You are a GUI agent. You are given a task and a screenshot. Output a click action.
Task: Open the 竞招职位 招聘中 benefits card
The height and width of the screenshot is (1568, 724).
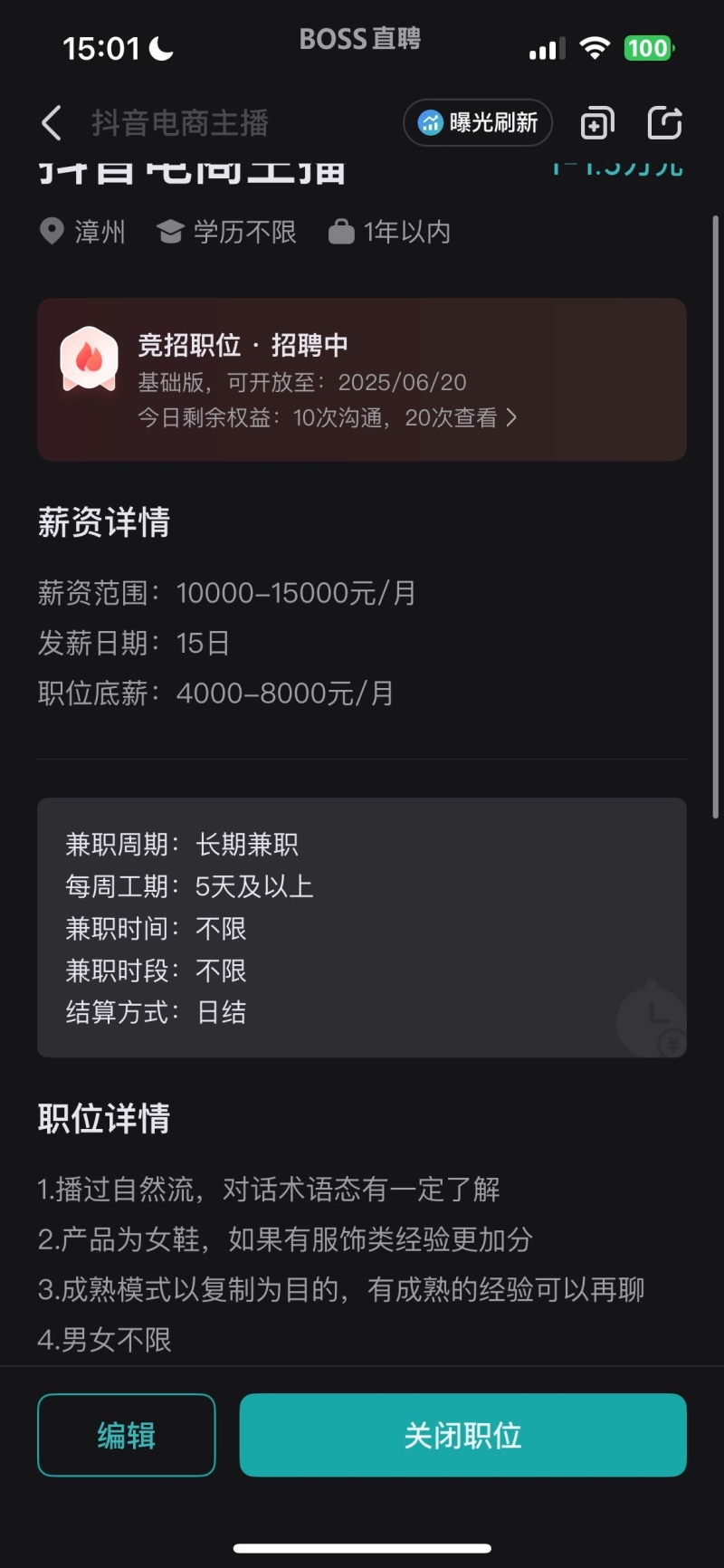[x=362, y=379]
